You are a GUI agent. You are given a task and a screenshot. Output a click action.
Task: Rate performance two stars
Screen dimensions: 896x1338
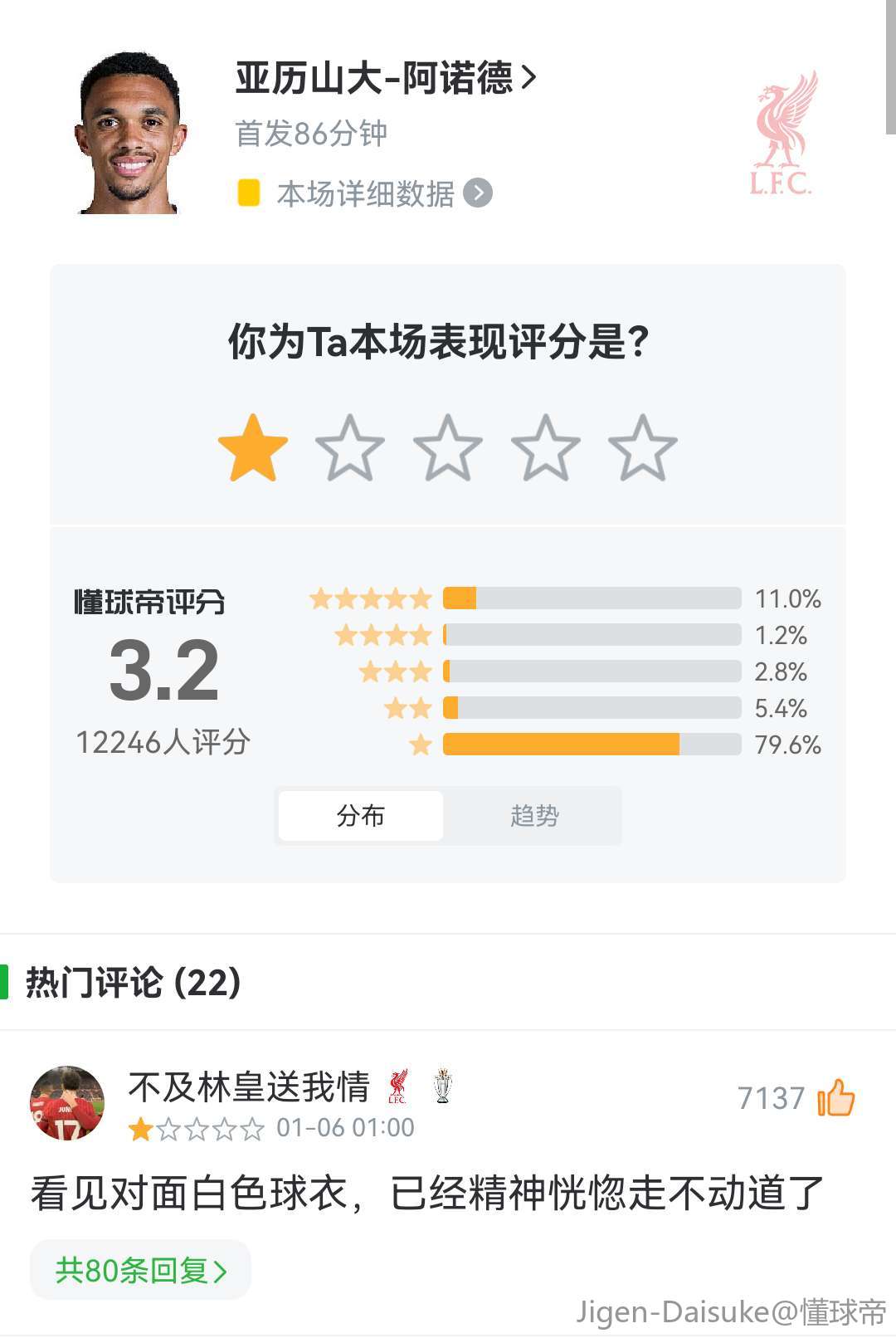click(x=350, y=448)
